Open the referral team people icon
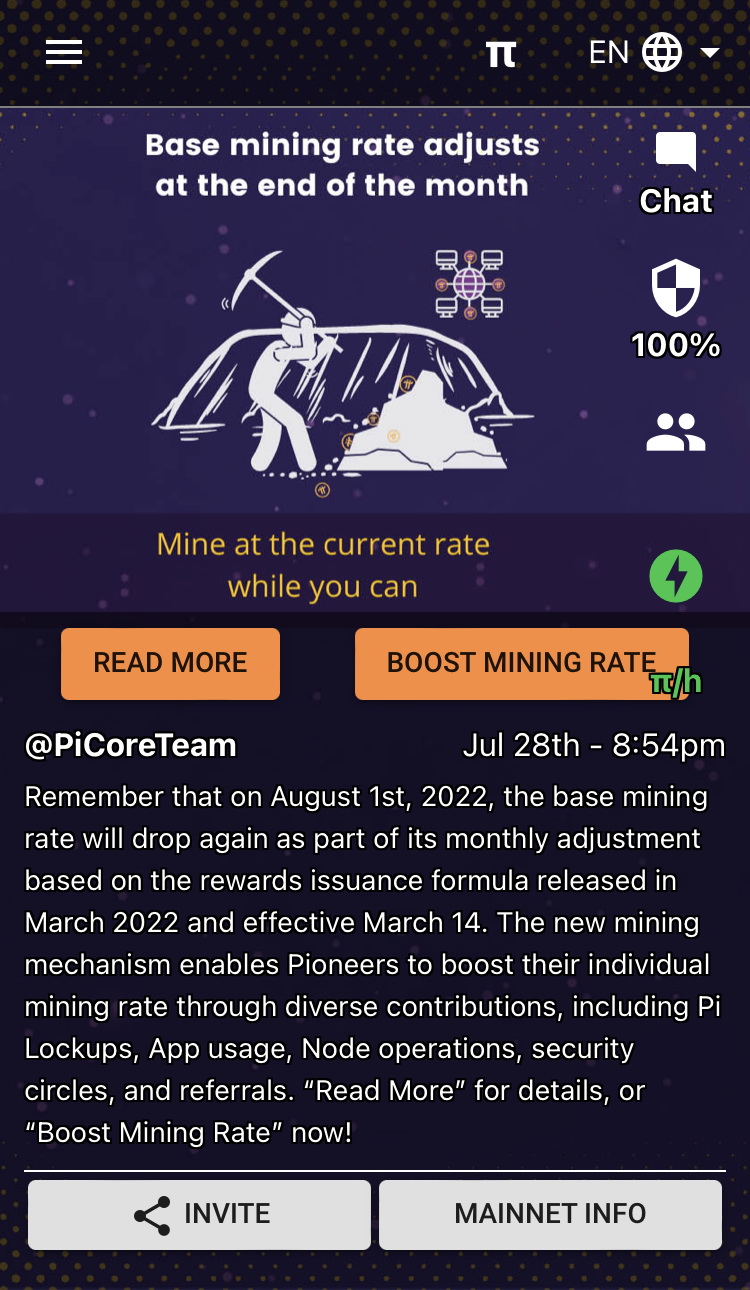Image resolution: width=750 pixels, height=1290 pixels. coord(676,432)
